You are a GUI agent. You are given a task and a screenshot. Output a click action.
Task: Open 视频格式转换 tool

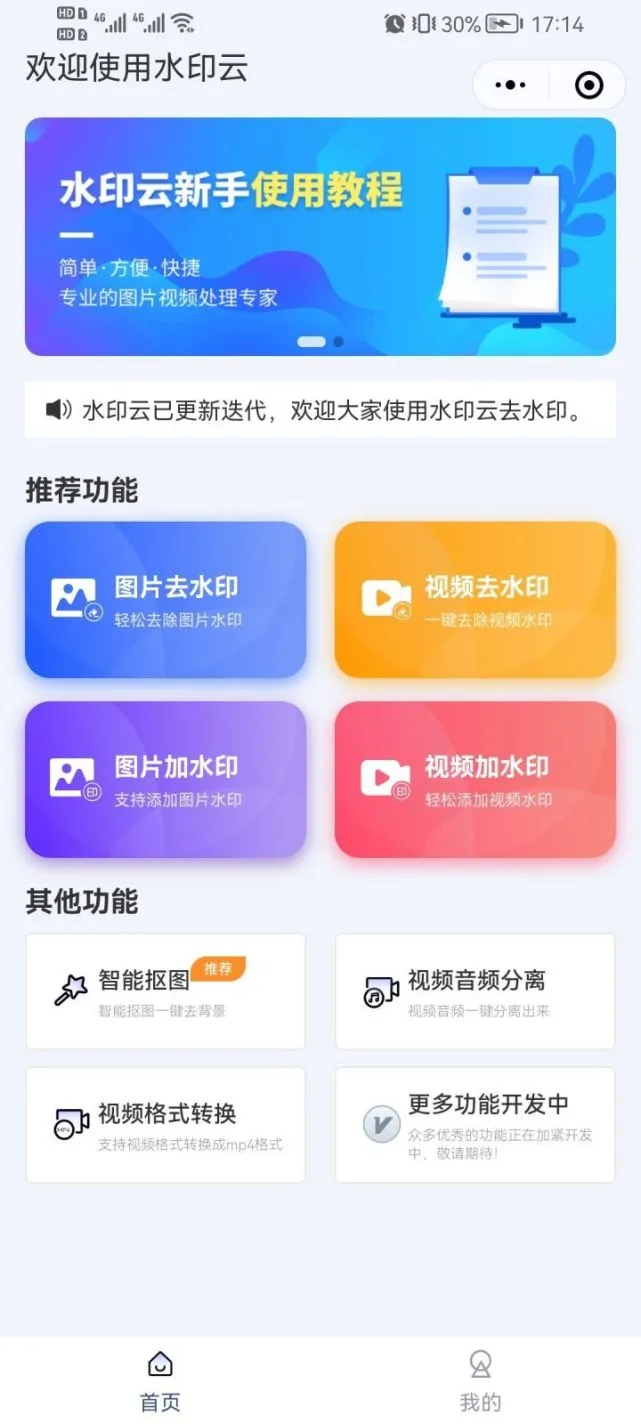165,1125
